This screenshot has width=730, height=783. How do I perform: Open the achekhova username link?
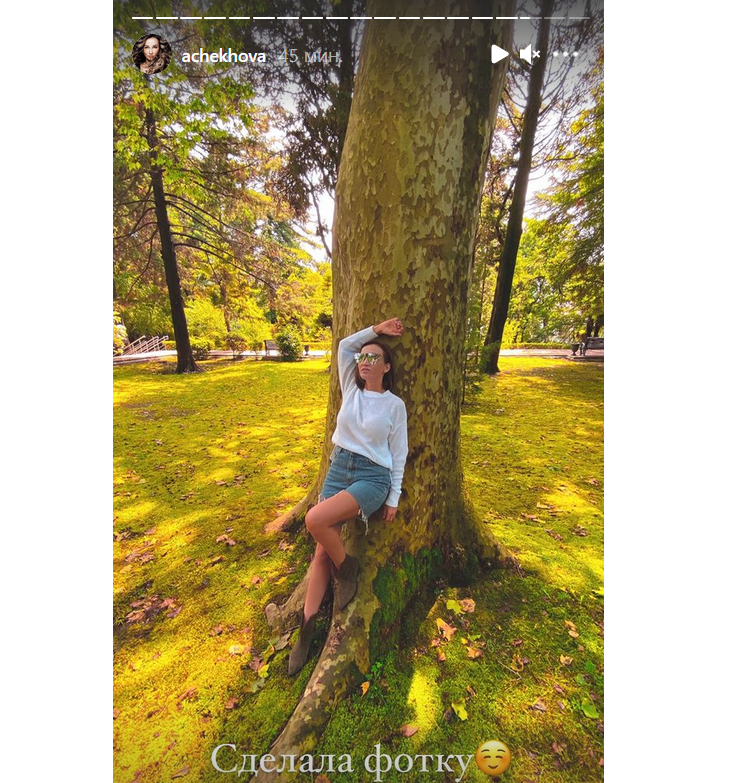[x=223, y=56]
